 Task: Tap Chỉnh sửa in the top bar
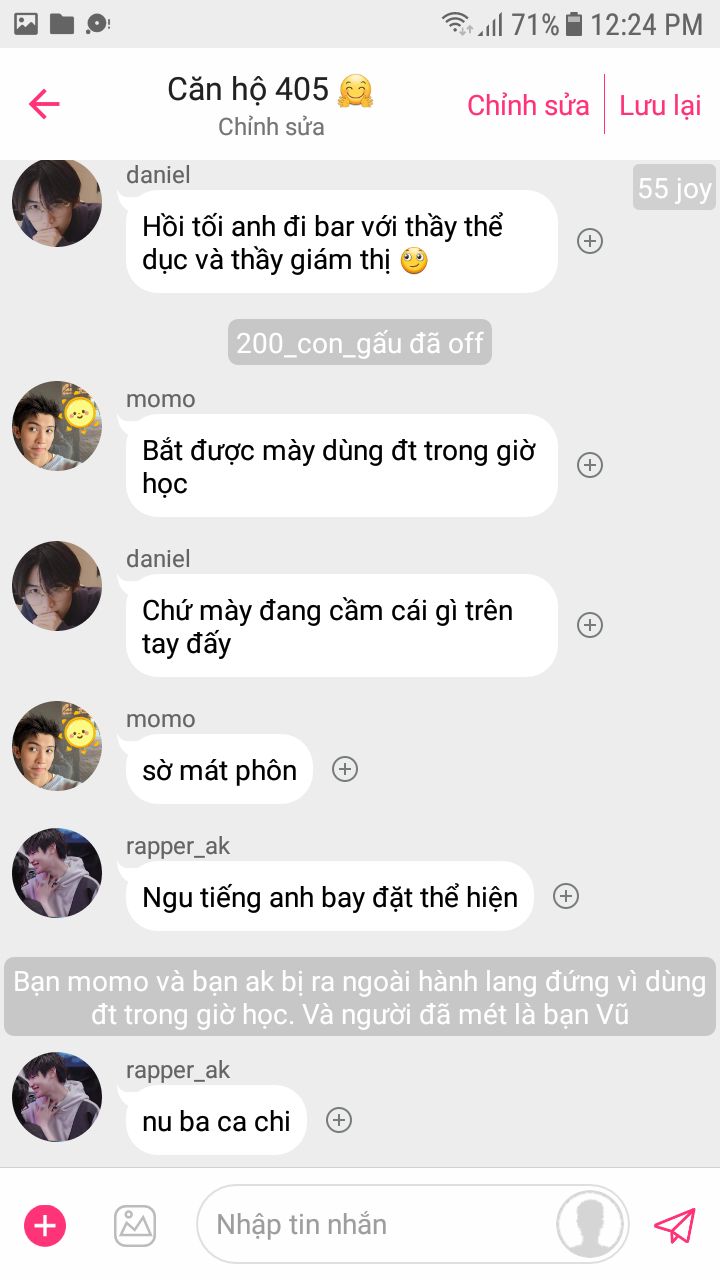(x=528, y=105)
